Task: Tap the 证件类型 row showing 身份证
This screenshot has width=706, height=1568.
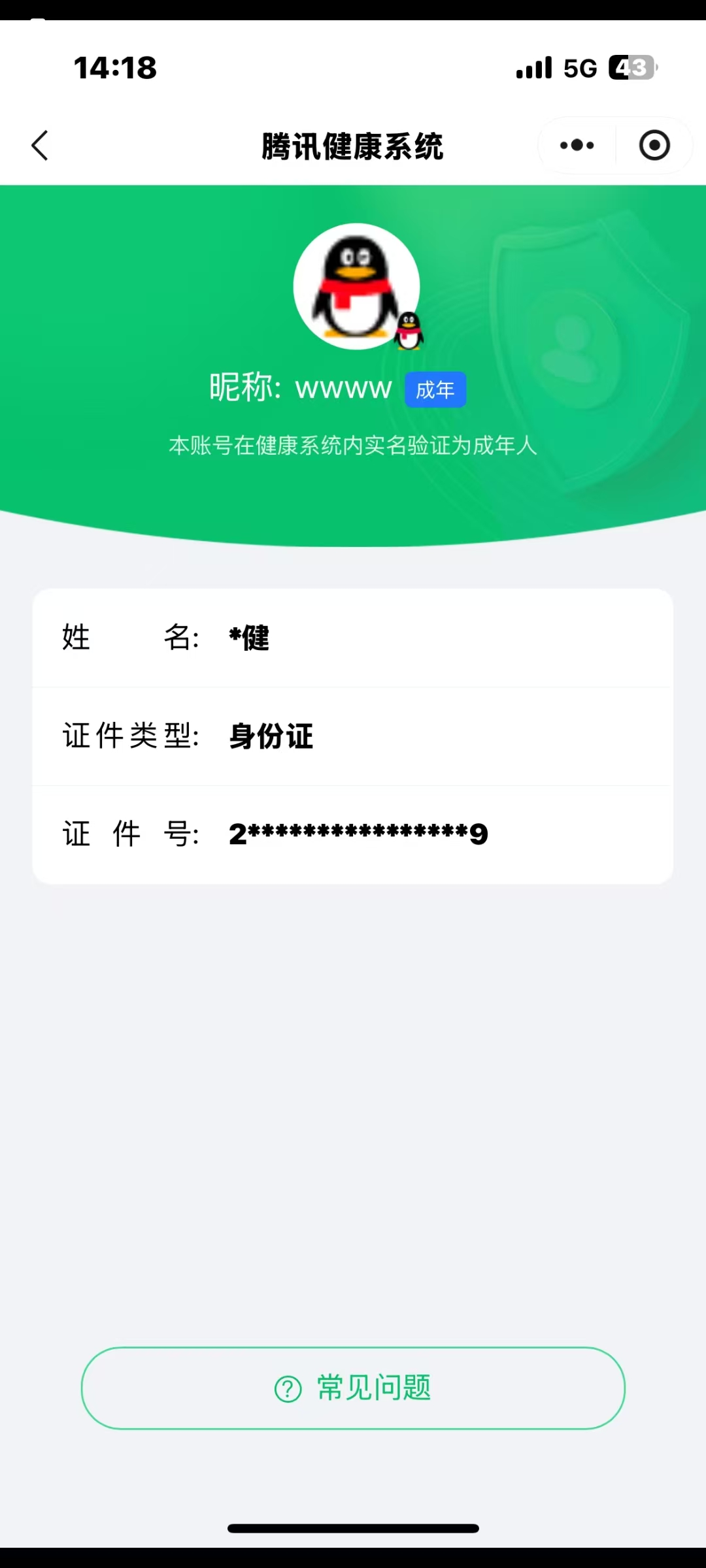Action: (353, 736)
